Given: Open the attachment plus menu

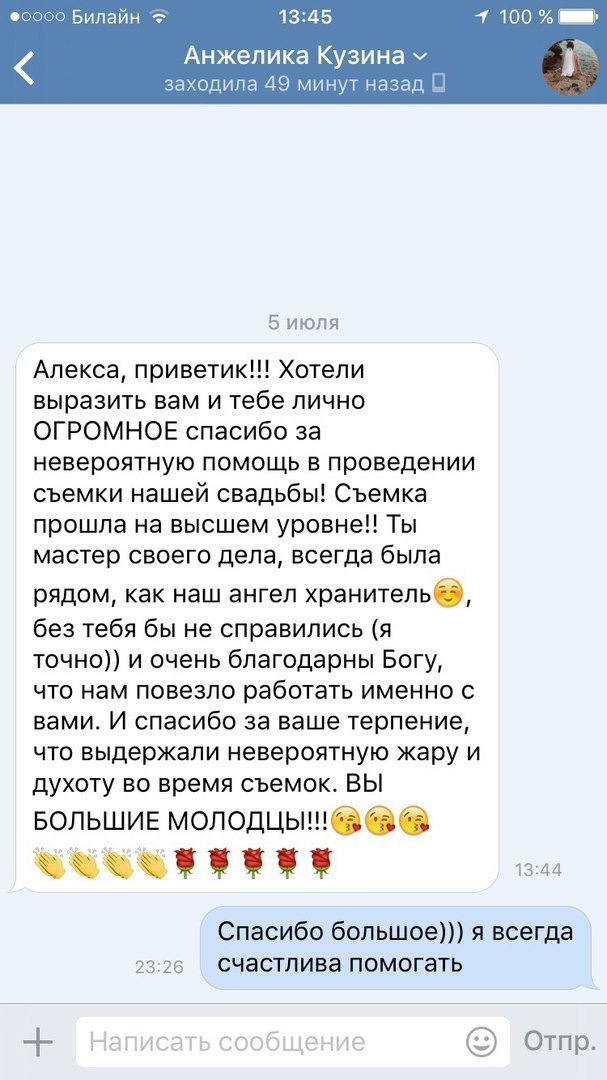Looking at the screenshot, I should pos(37,1041).
